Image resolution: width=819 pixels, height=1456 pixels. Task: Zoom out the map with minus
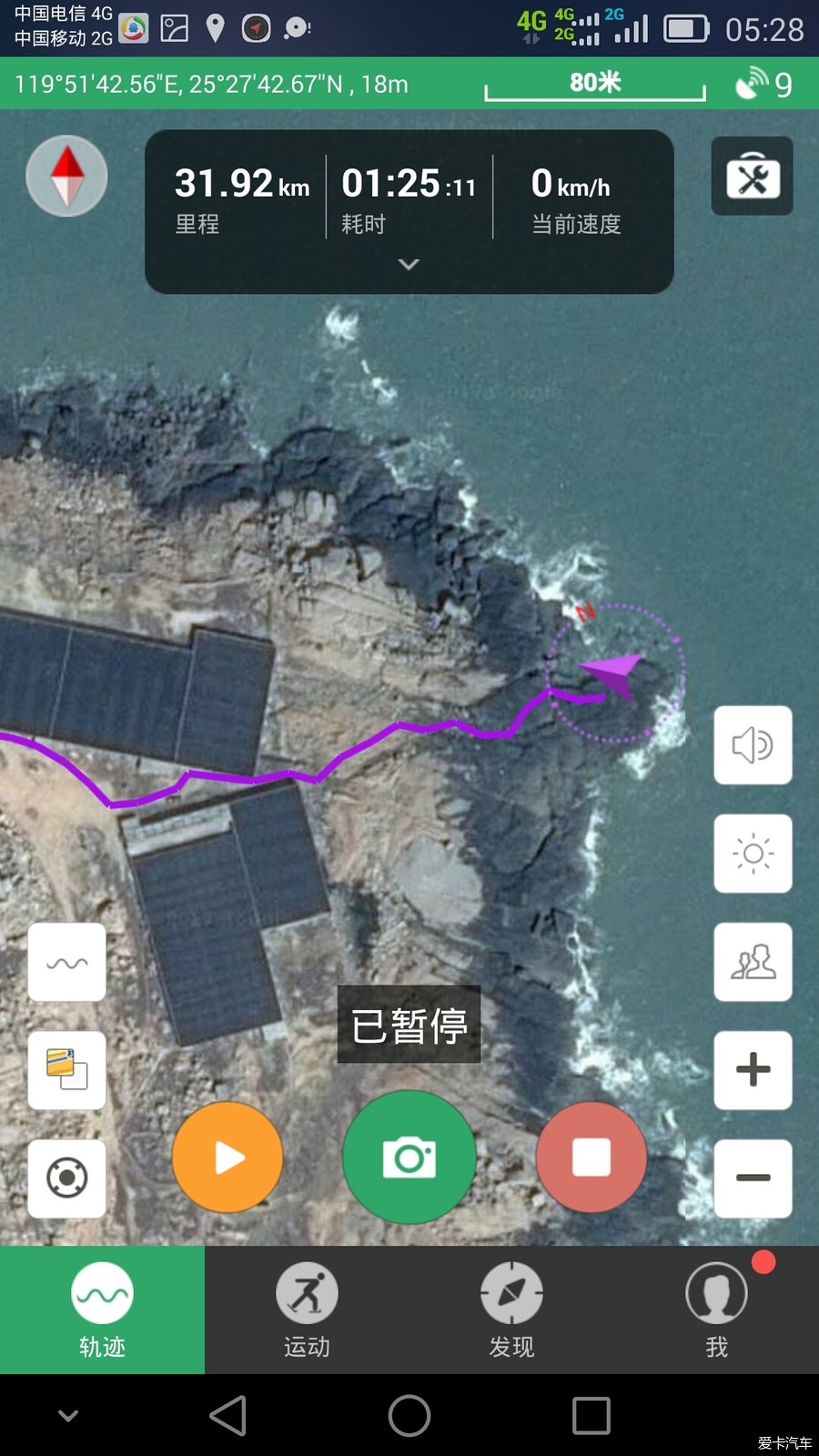pyautogui.click(x=753, y=1178)
